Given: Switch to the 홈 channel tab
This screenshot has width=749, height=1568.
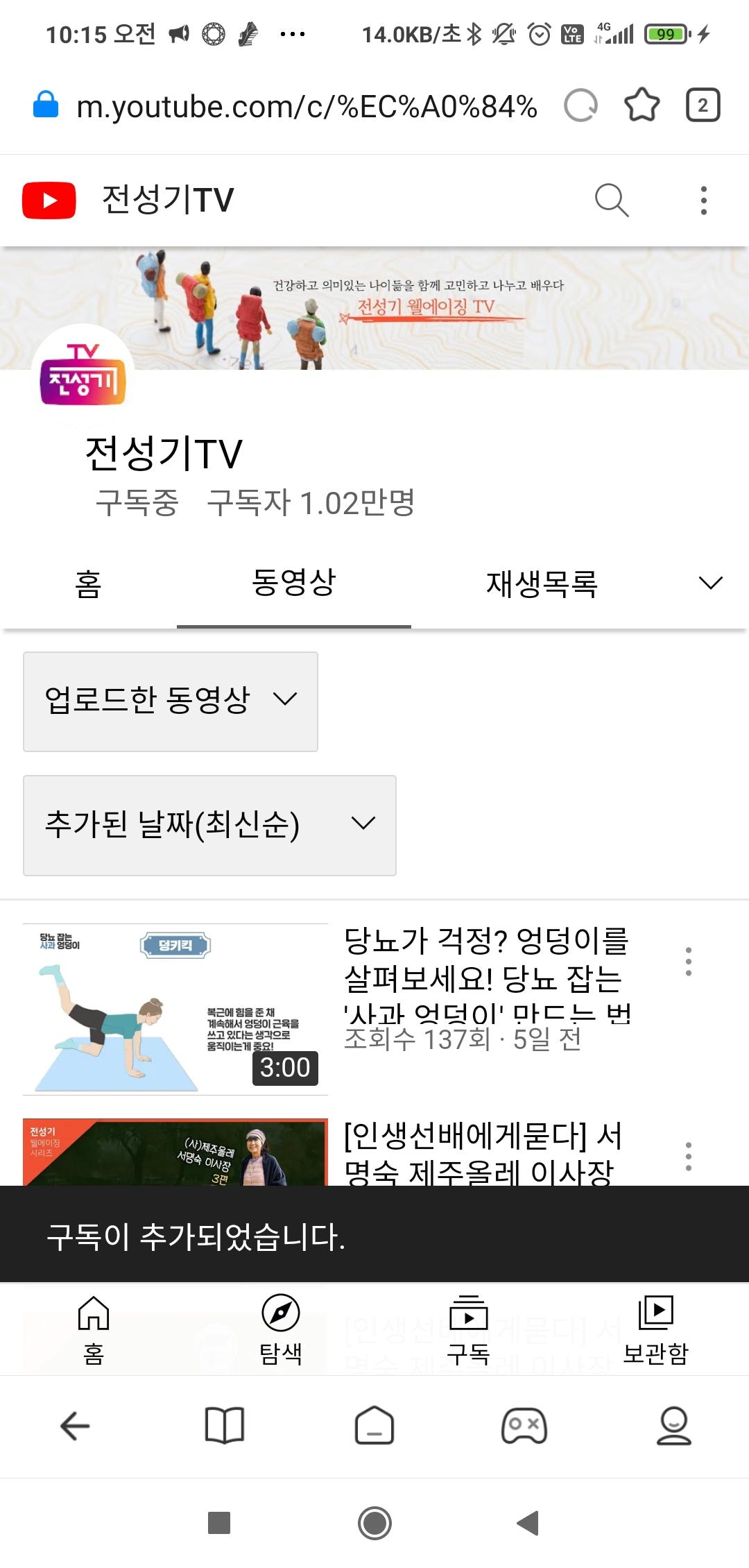Looking at the screenshot, I should click(x=88, y=583).
